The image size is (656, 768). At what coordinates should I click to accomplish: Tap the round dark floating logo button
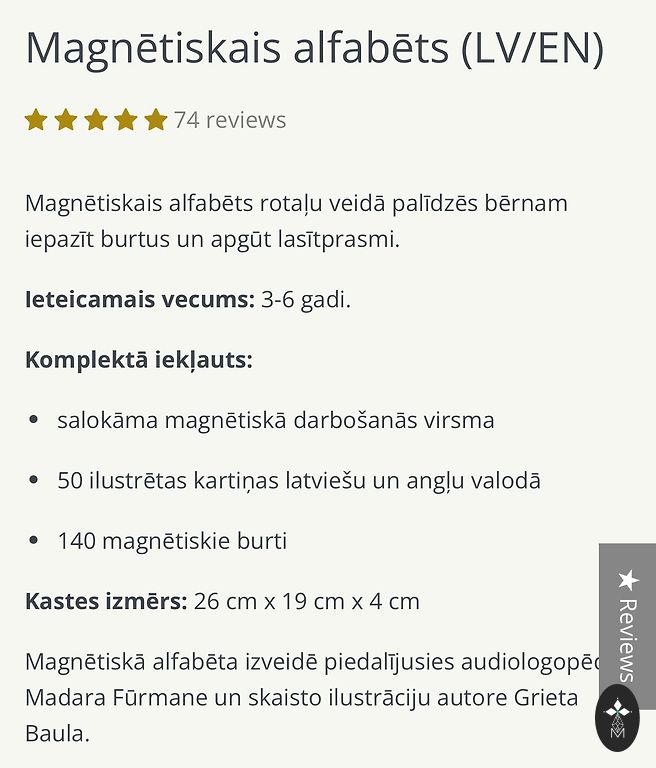click(x=617, y=716)
